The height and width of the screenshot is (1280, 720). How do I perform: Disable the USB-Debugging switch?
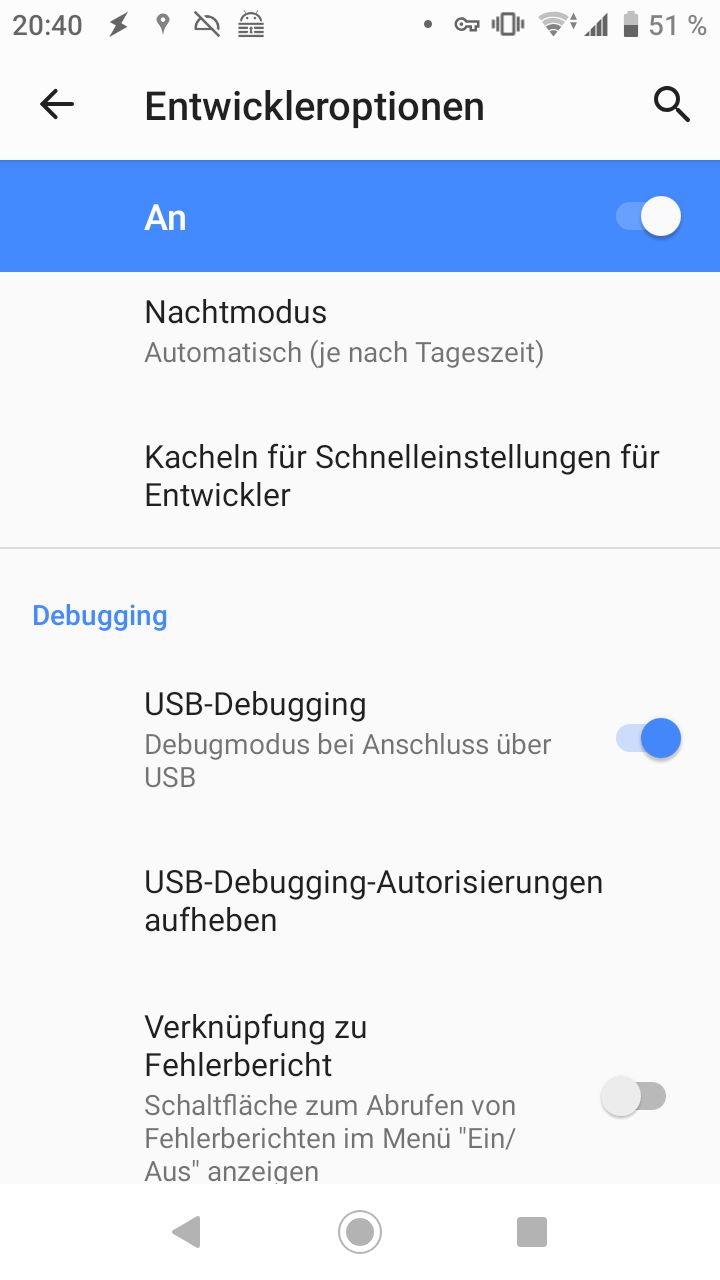point(649,740)
